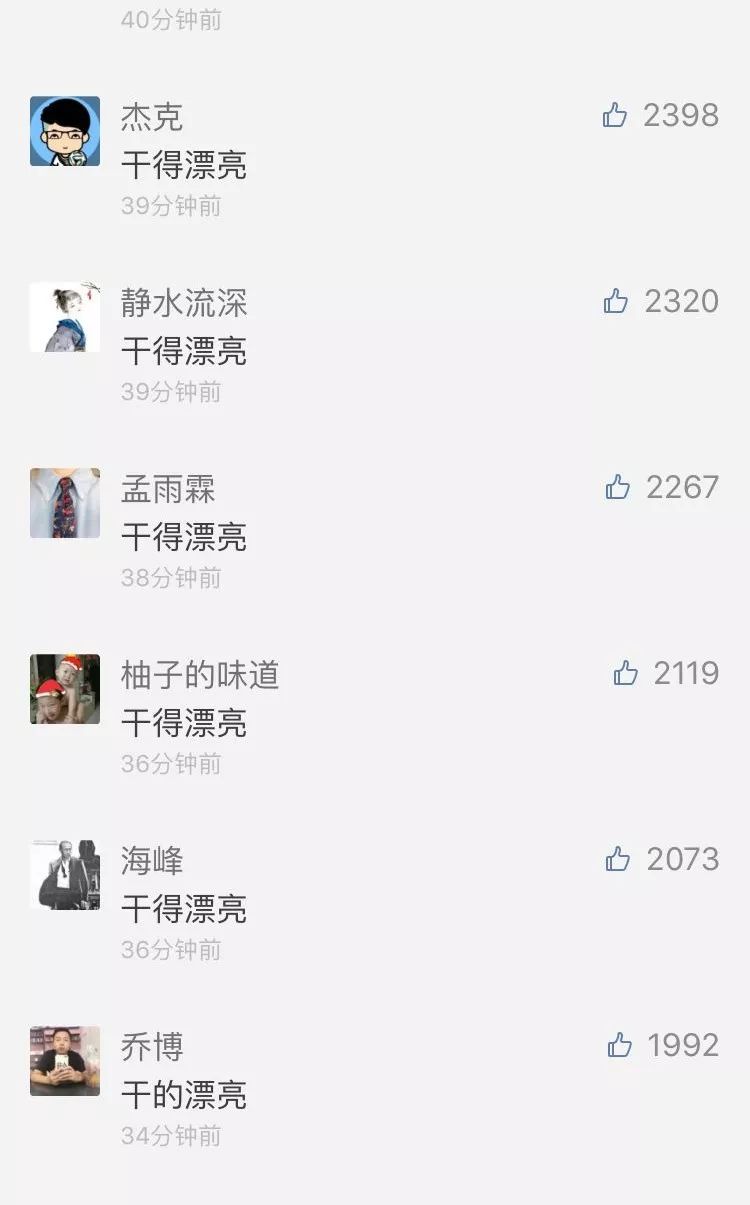Open 乔博's profile picture
This screenshot has height=1205, width=750.
tap(65, 1061)
